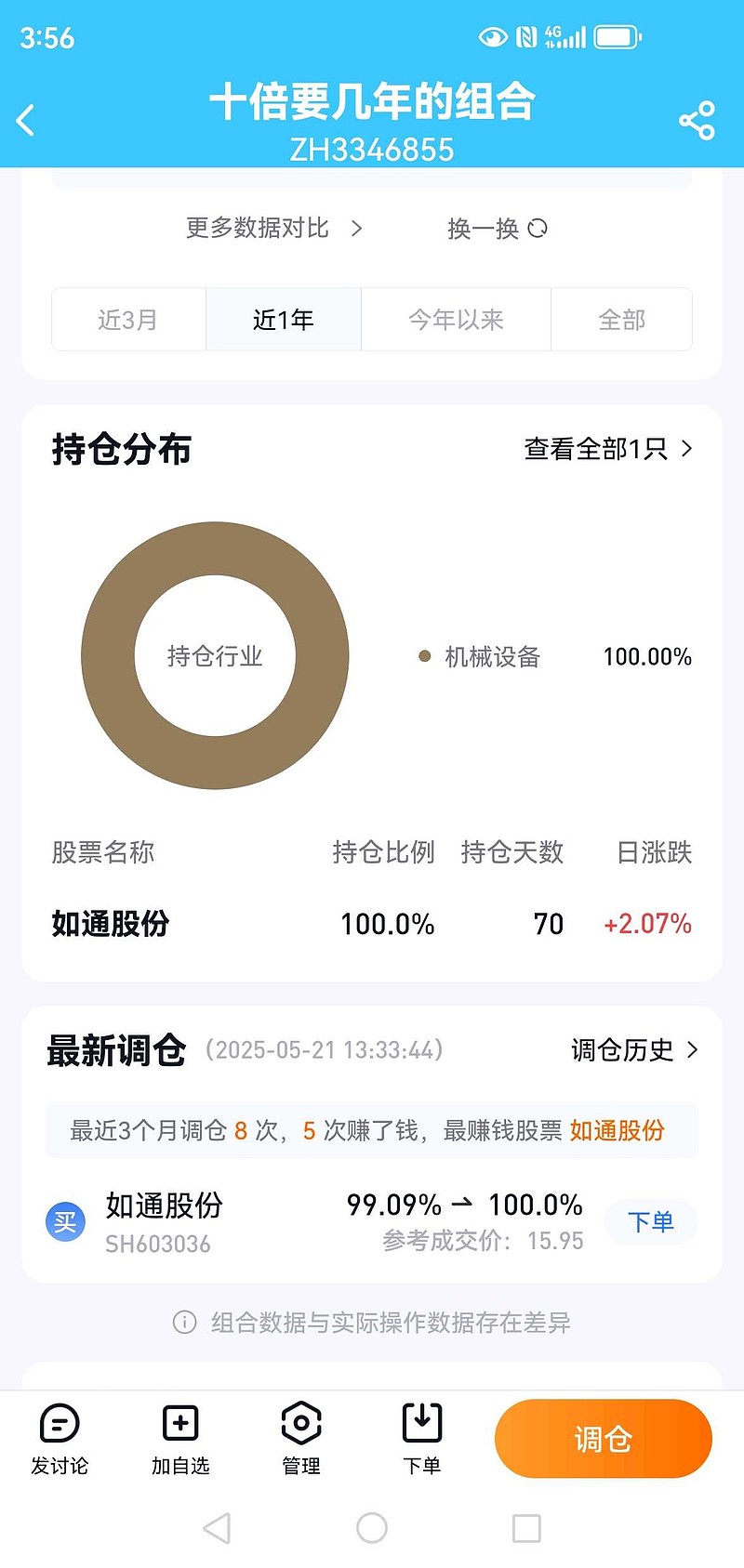Select the 今年以来 tab
Image resolution: width=744 pixels, height=1568 pixels.
coord(457,319)
